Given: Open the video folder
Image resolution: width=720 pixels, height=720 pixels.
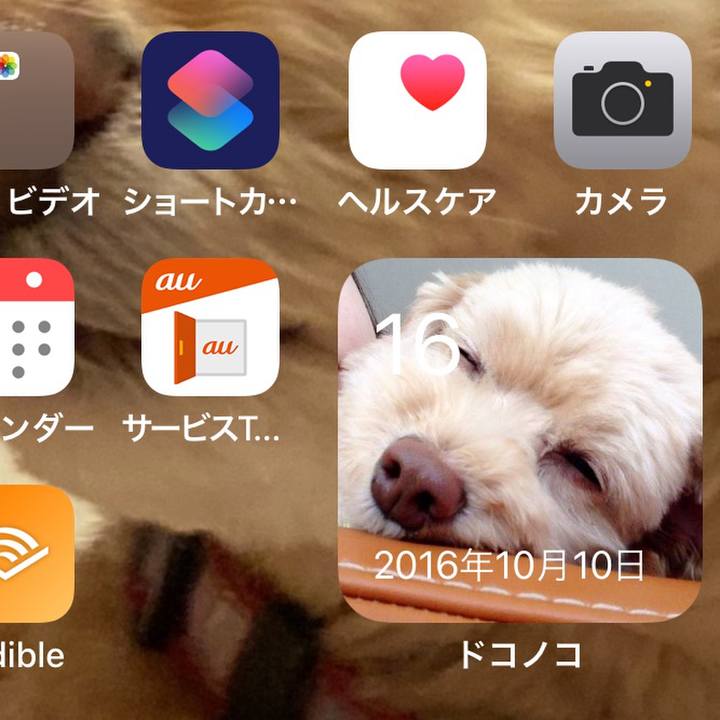Looking at the screenshot, I should (x=35, y=100).
